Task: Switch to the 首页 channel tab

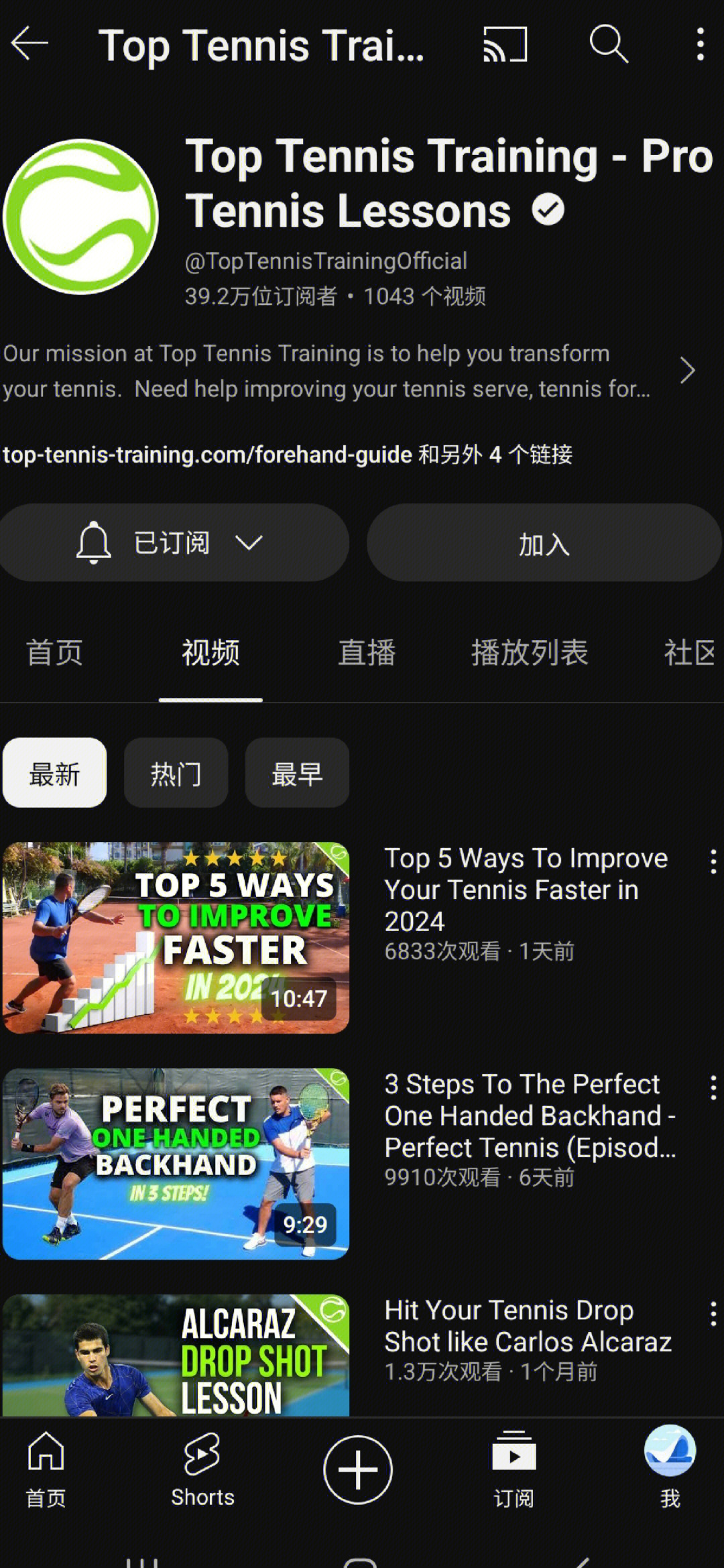Action: pos(54,653)
